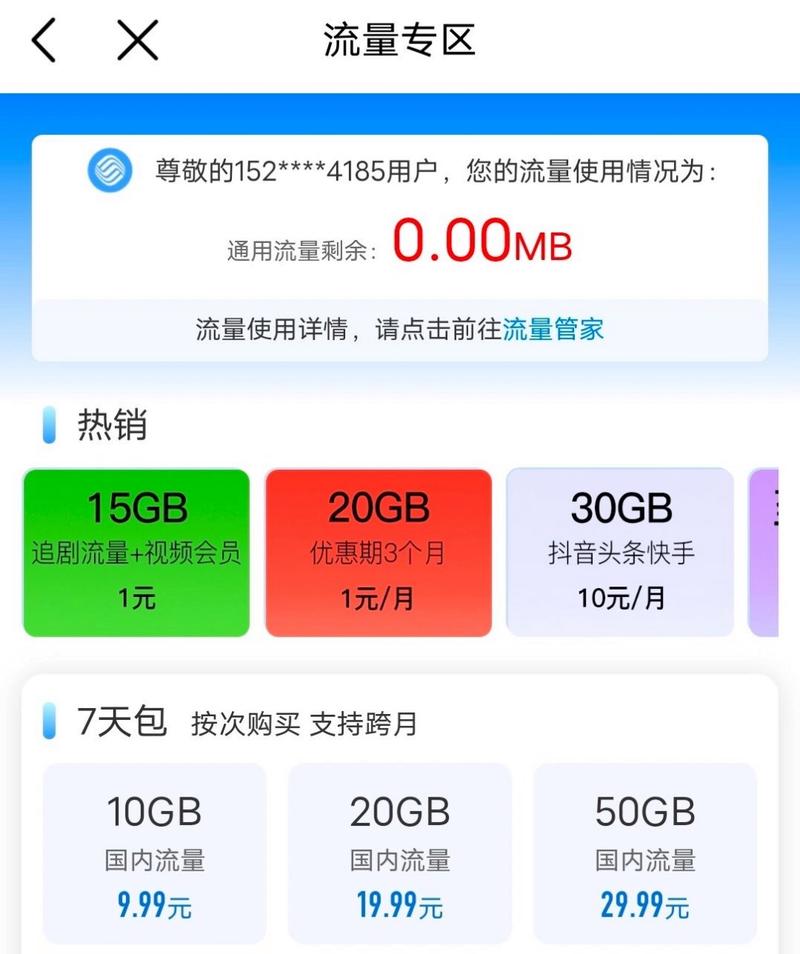Open the 流量管家 link
The height and width of the screenshot is (954, 800).
(555, 329)
